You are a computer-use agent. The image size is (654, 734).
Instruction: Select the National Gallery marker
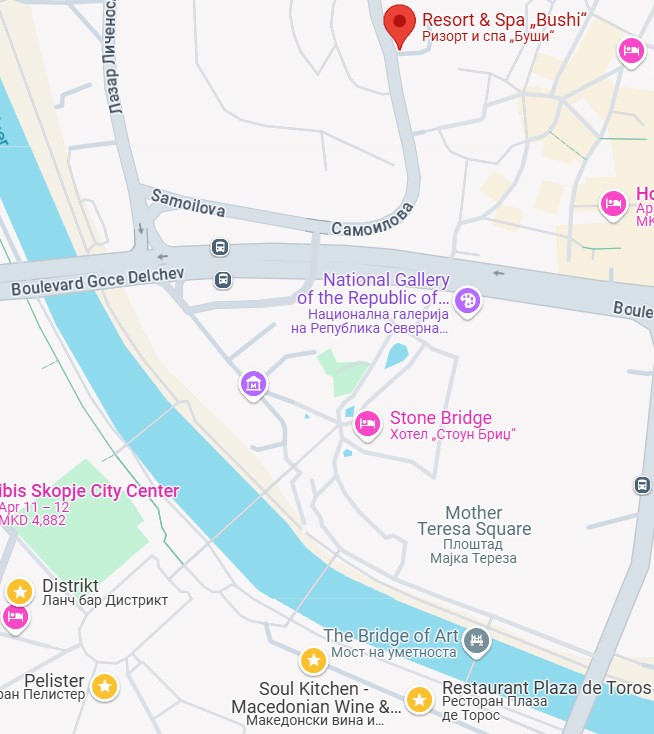467,299
